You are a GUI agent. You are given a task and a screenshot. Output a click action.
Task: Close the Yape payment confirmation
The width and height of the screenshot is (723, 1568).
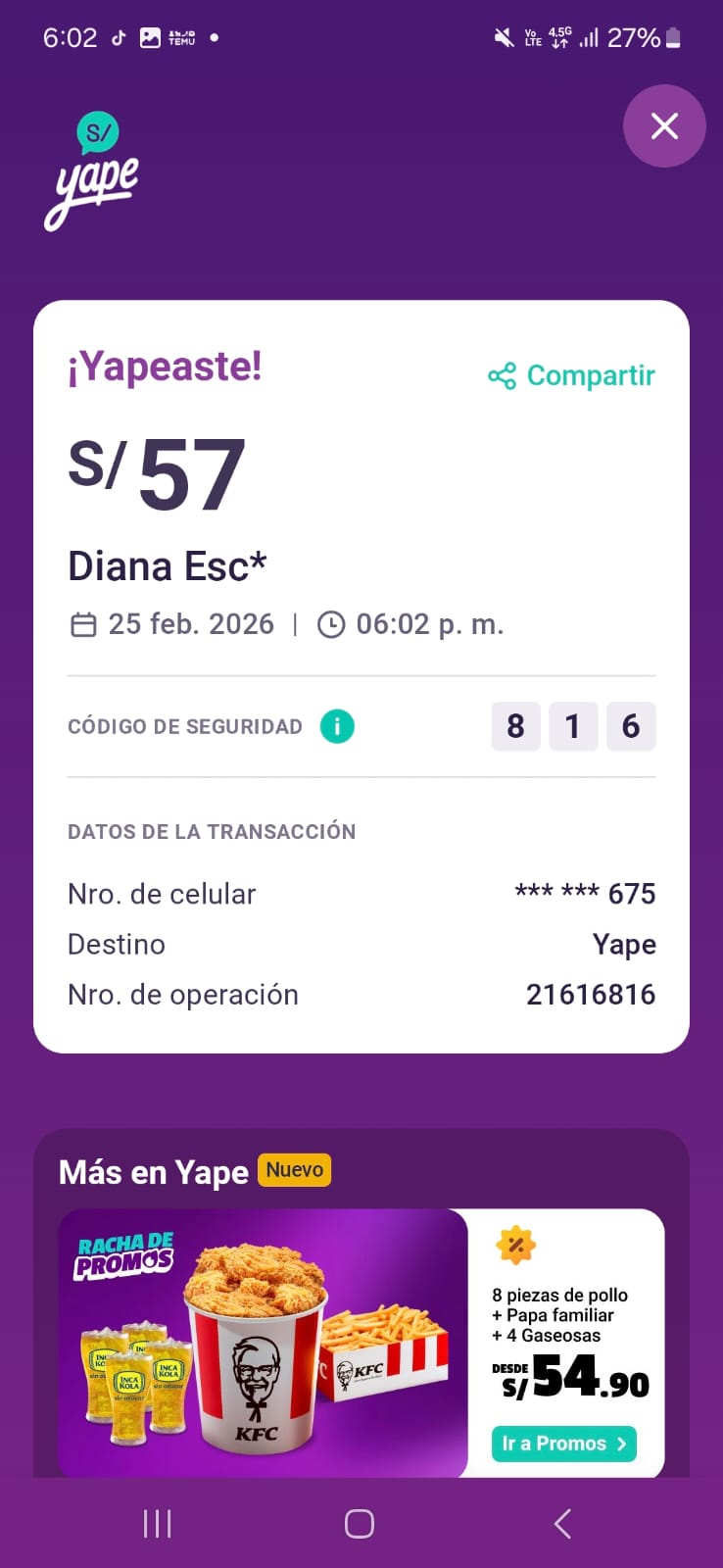pyautogui.click(x=664, y=126)
